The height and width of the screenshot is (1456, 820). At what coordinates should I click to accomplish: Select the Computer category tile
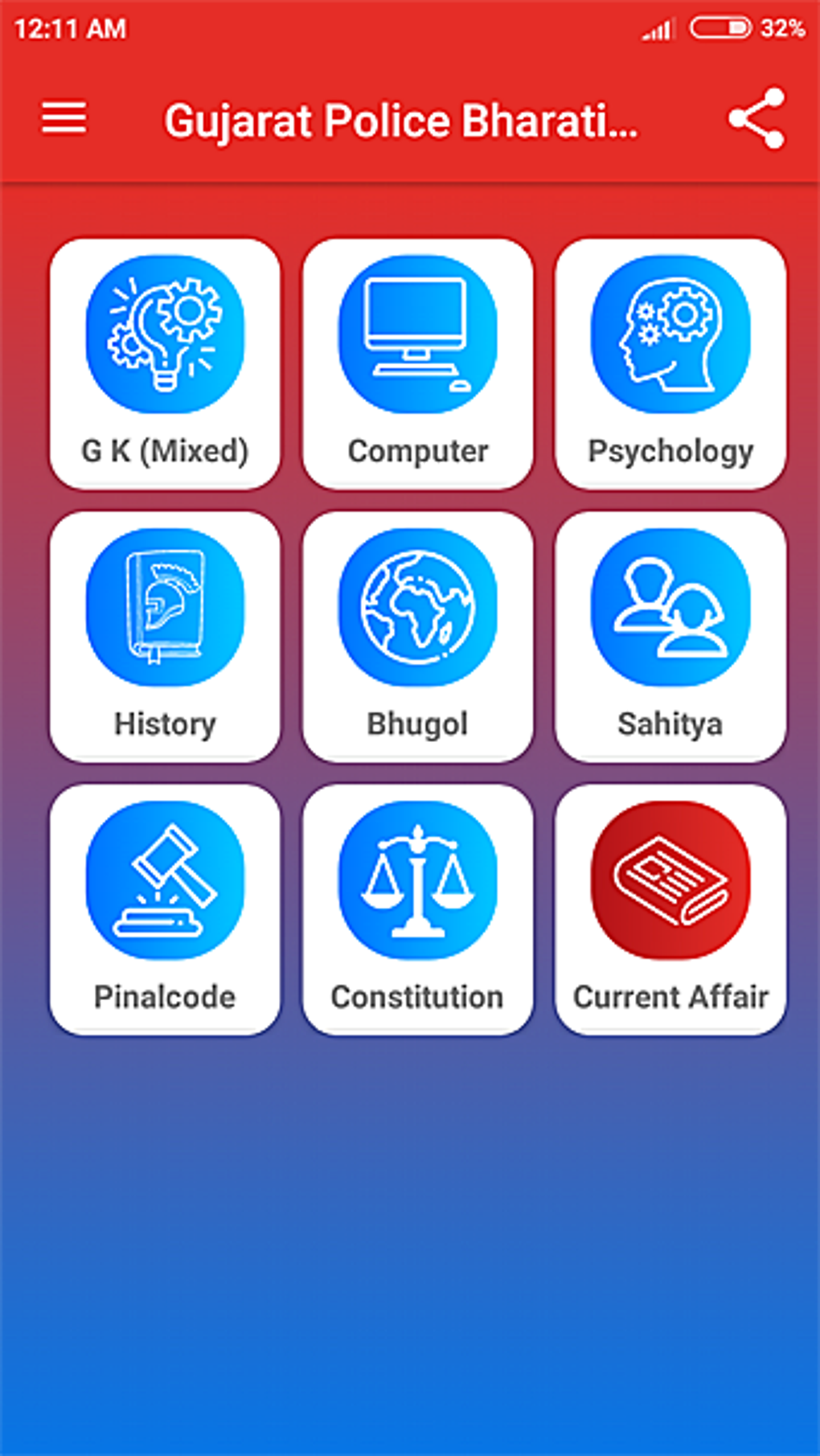pyautogui.click(x=417, y=363)
